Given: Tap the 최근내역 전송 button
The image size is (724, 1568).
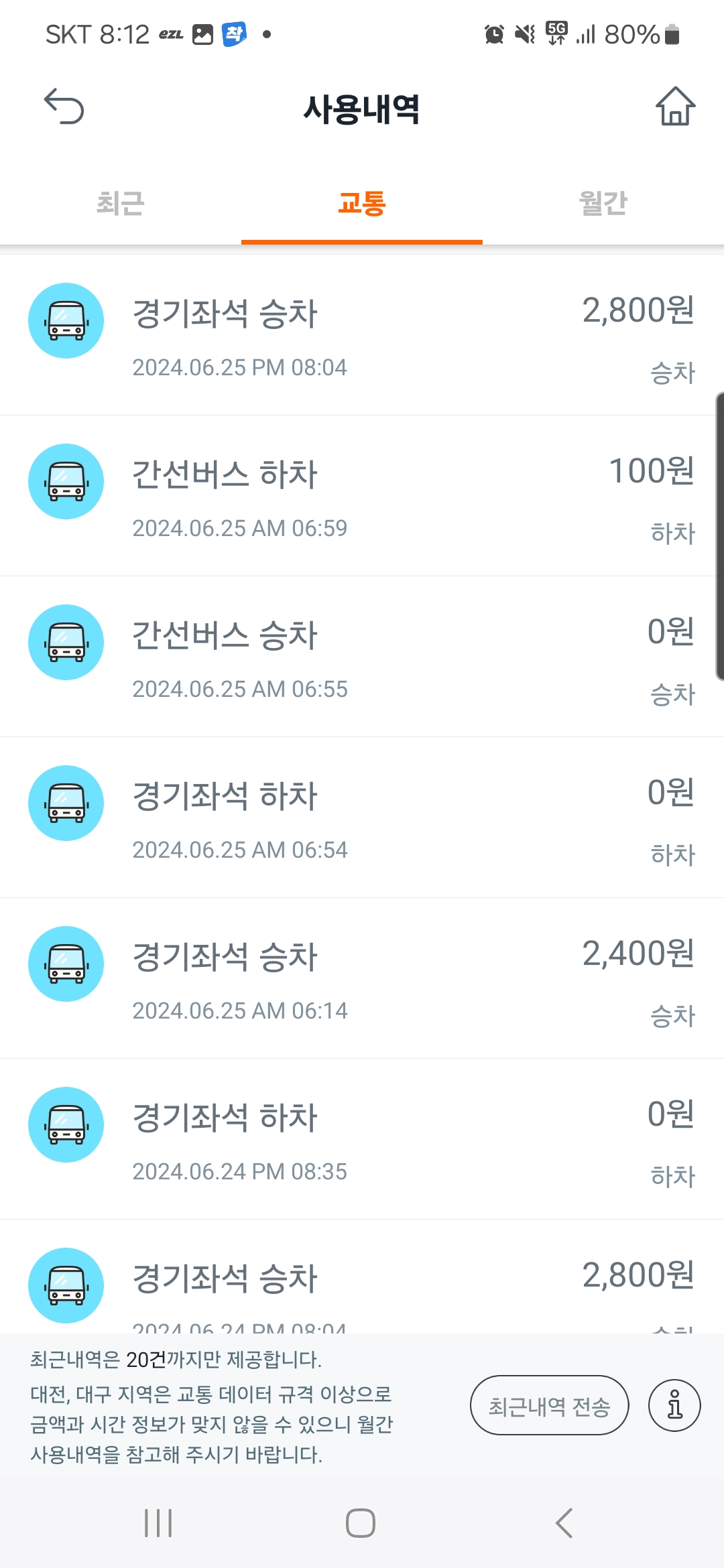Looking at the screenshot, I should point(549,1405).
